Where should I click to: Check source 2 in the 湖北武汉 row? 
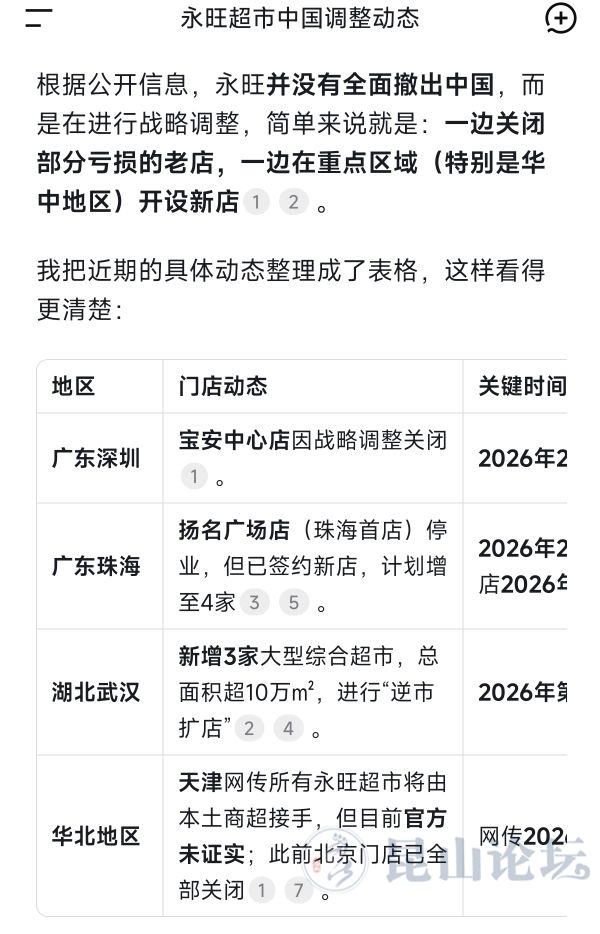coord(248,728)
